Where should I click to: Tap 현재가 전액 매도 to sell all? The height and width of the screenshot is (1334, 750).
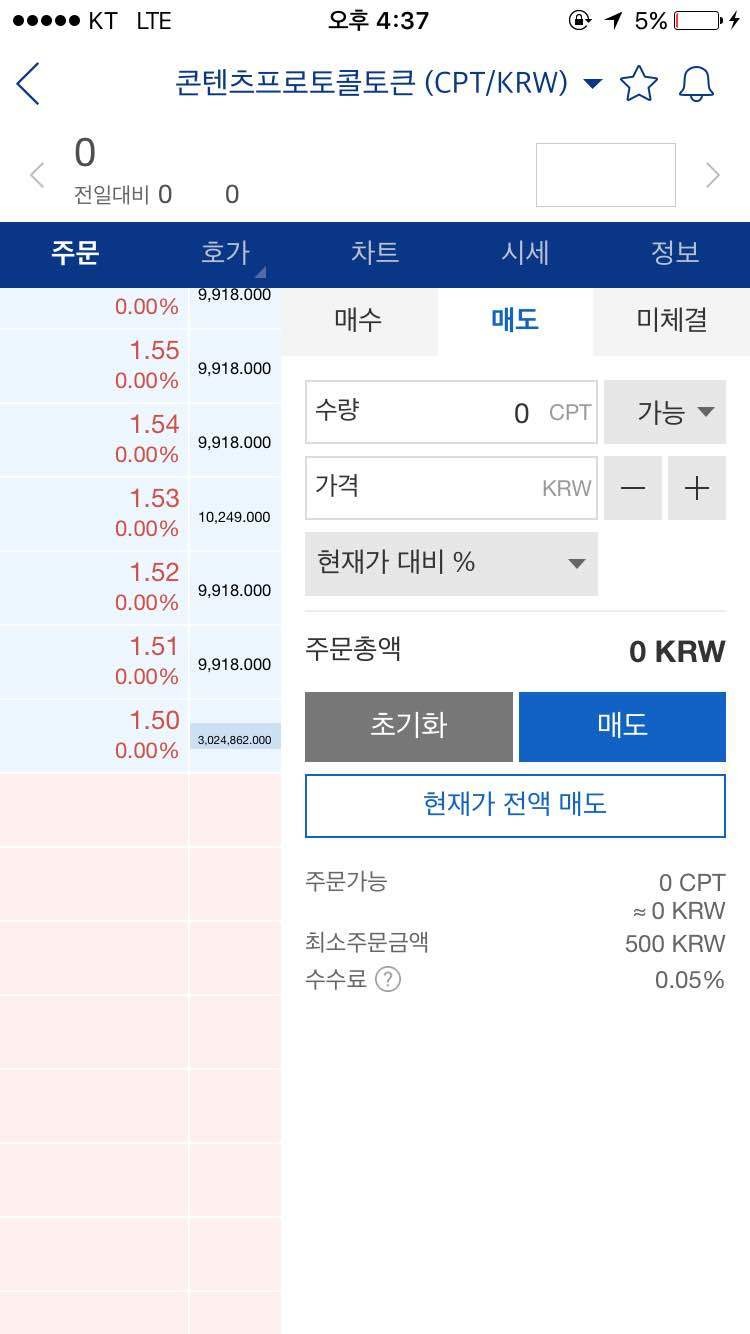pyautogui.click(x=515, y=805)
